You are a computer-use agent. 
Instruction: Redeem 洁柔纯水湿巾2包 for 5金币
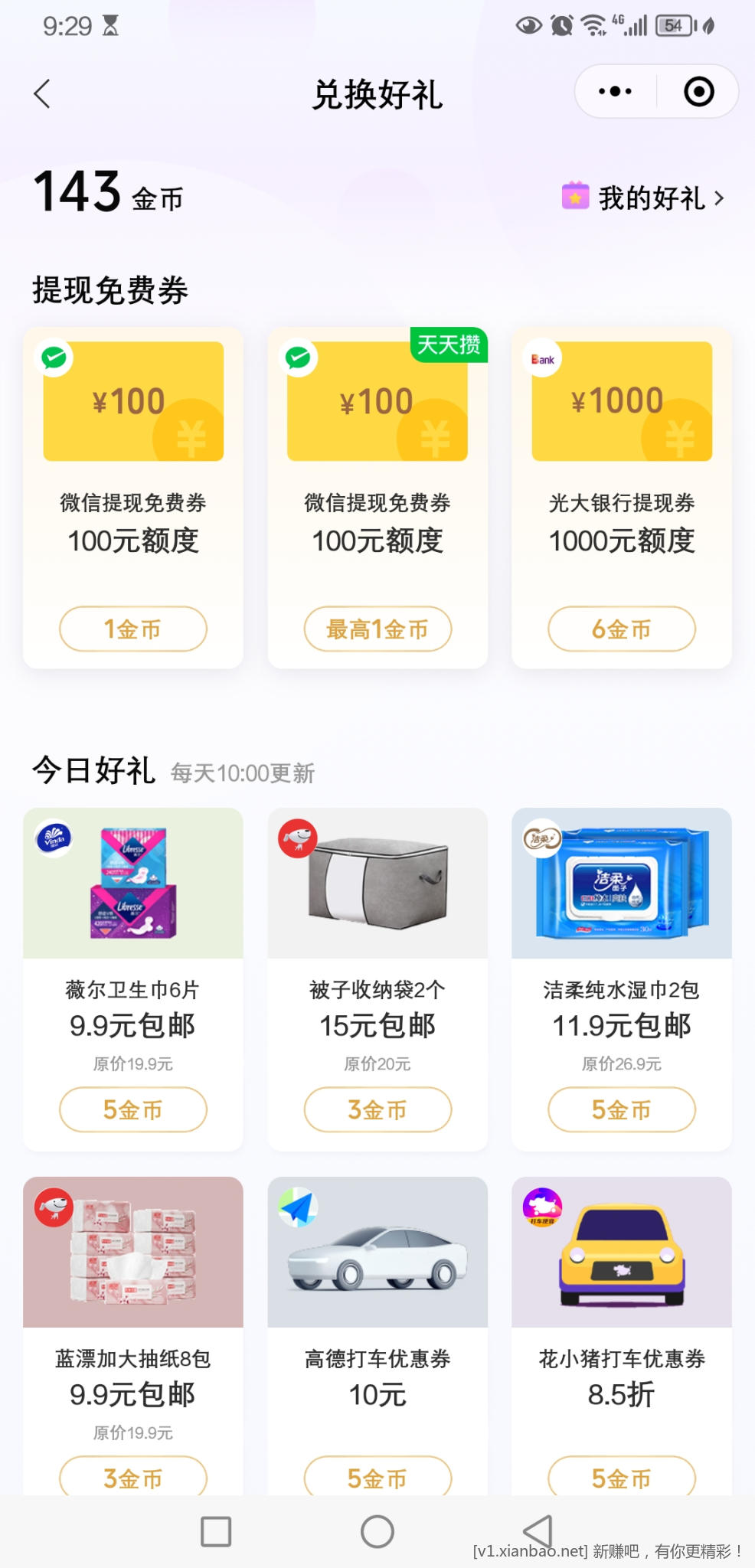(622, 1109)
